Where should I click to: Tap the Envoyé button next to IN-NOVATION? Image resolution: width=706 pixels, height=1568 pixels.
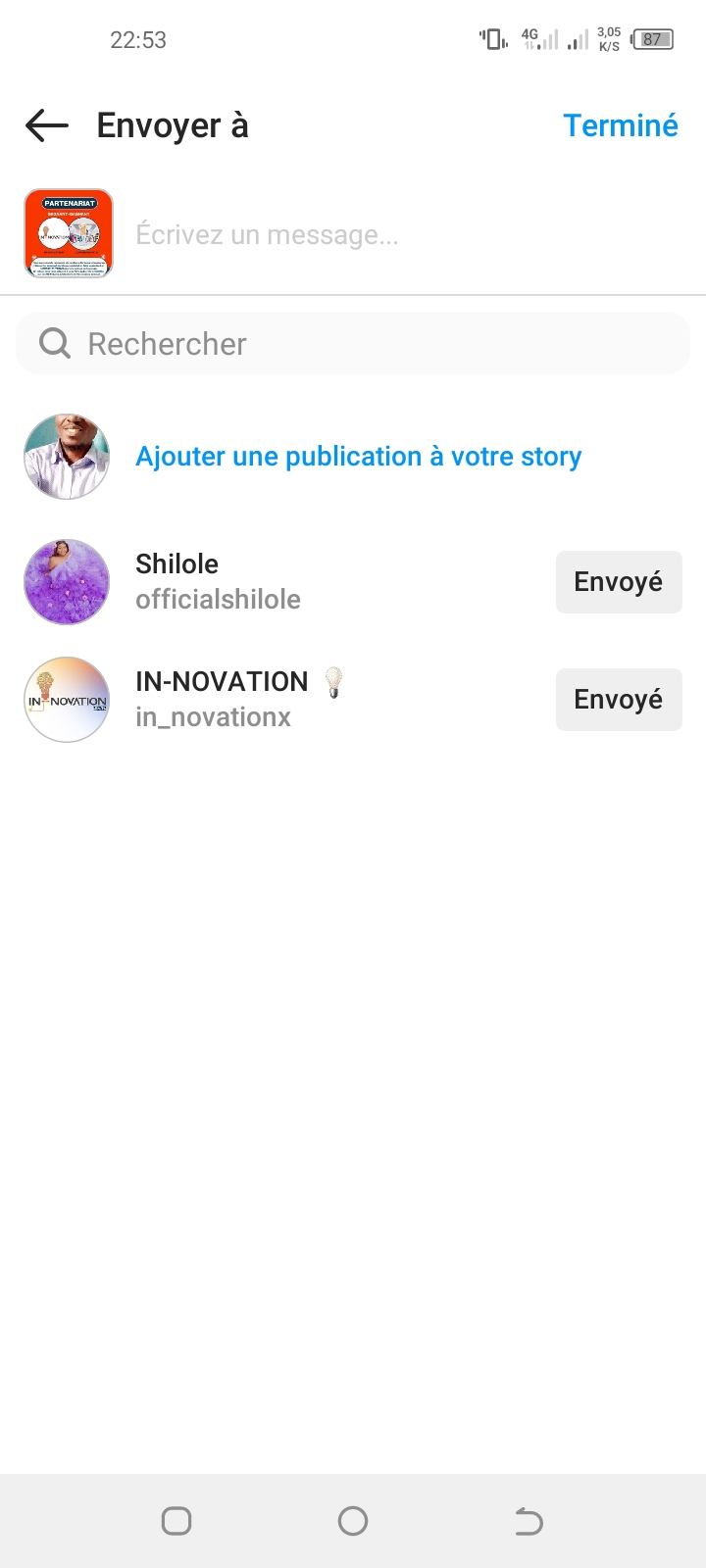[x=618, y=700]
